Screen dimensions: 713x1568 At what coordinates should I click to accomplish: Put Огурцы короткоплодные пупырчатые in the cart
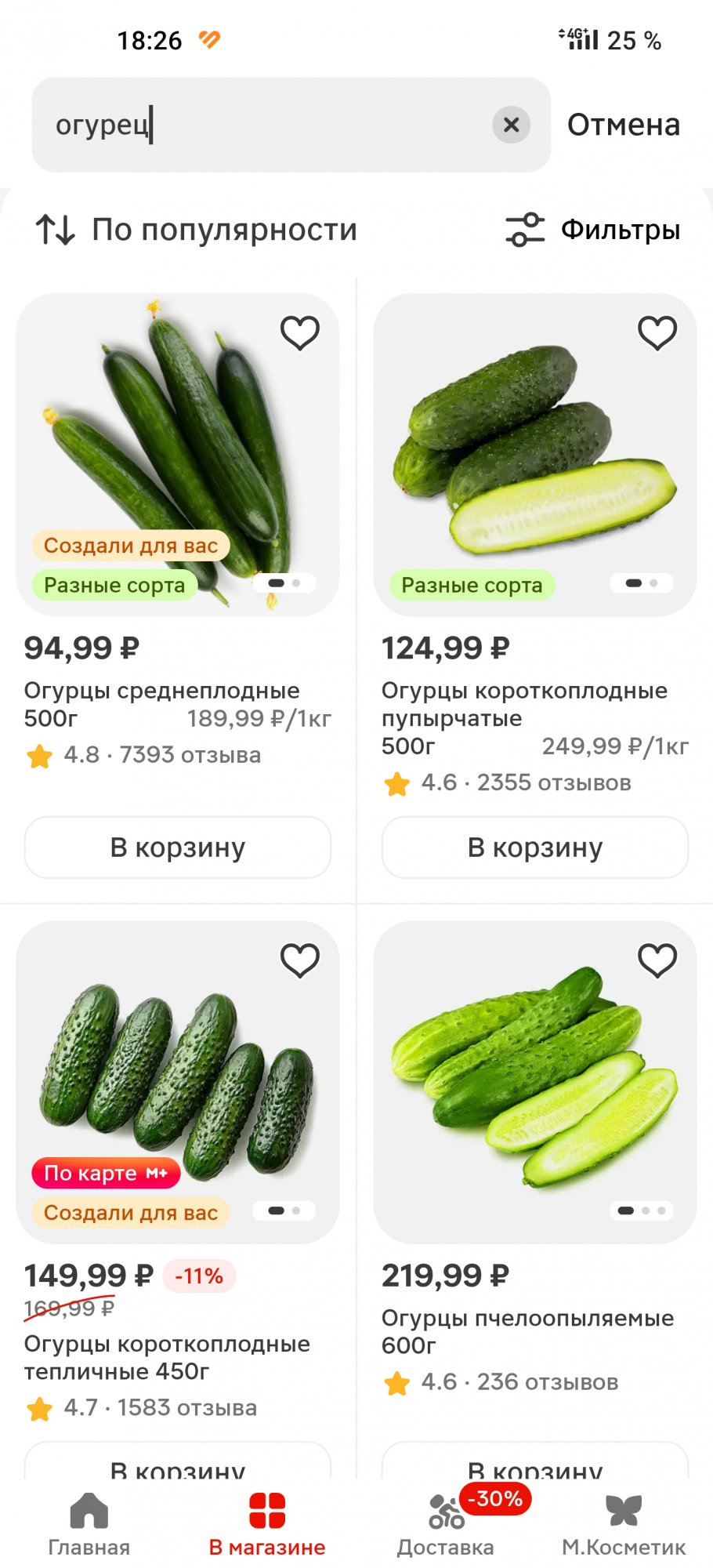click(535, 848)
